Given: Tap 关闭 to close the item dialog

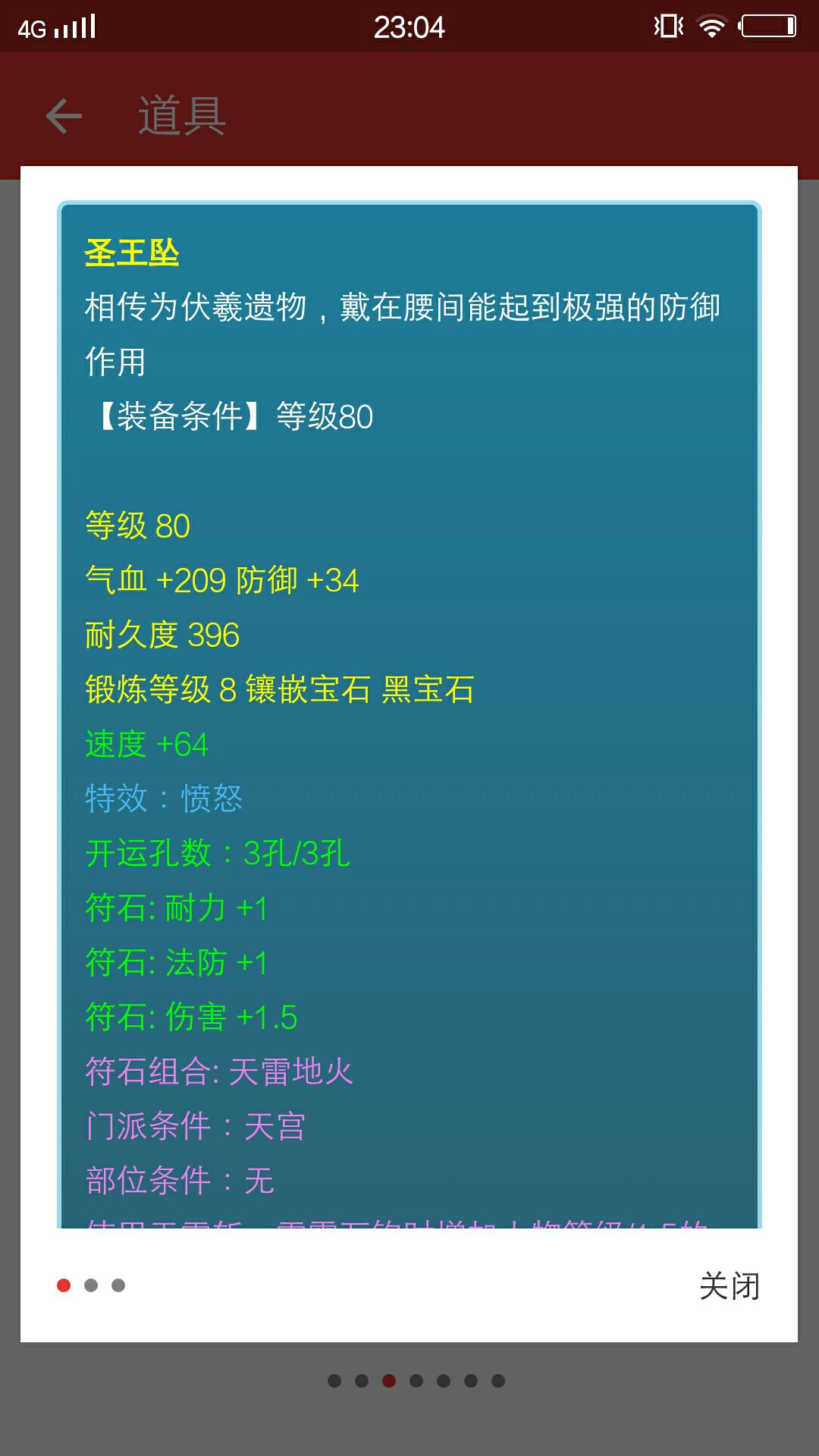Looking at the screenshot, I should (729, 1286).
